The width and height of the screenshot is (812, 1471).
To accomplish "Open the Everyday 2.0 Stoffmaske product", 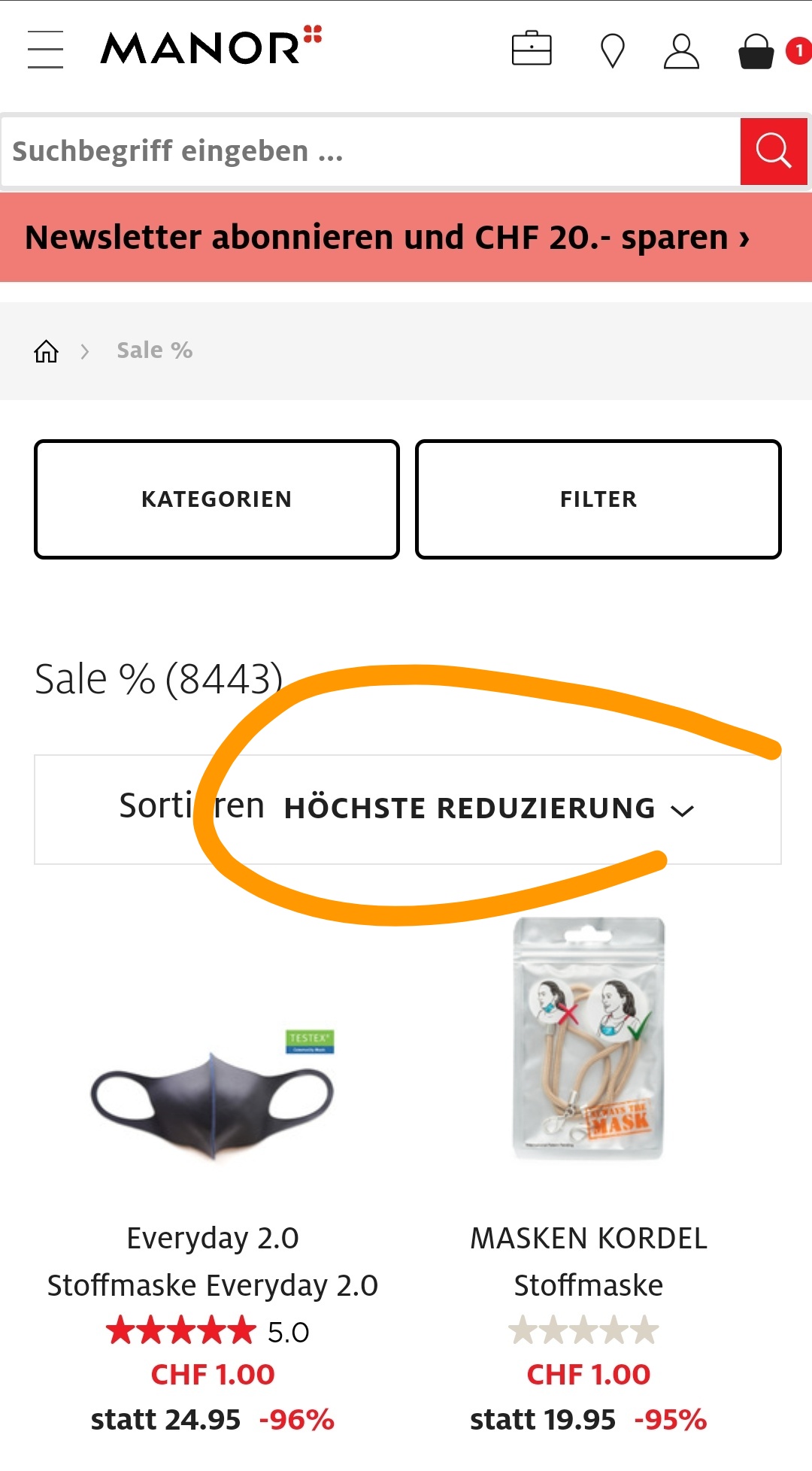I will [x=213, y=1098].
